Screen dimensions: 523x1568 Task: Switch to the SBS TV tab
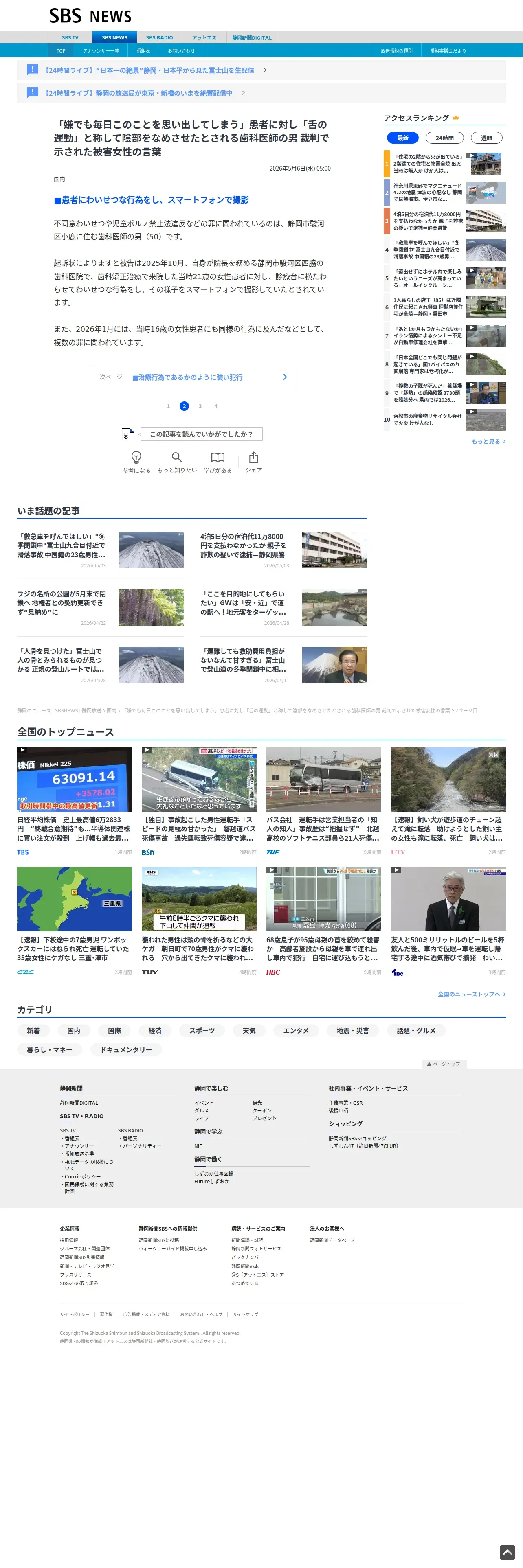point(70,38)
